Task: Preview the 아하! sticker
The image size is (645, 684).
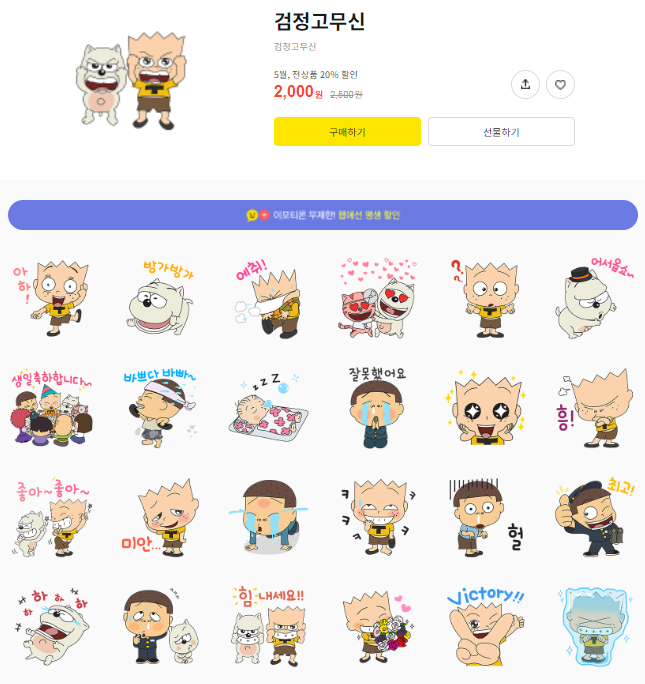Action: click(x=53, y=297)
